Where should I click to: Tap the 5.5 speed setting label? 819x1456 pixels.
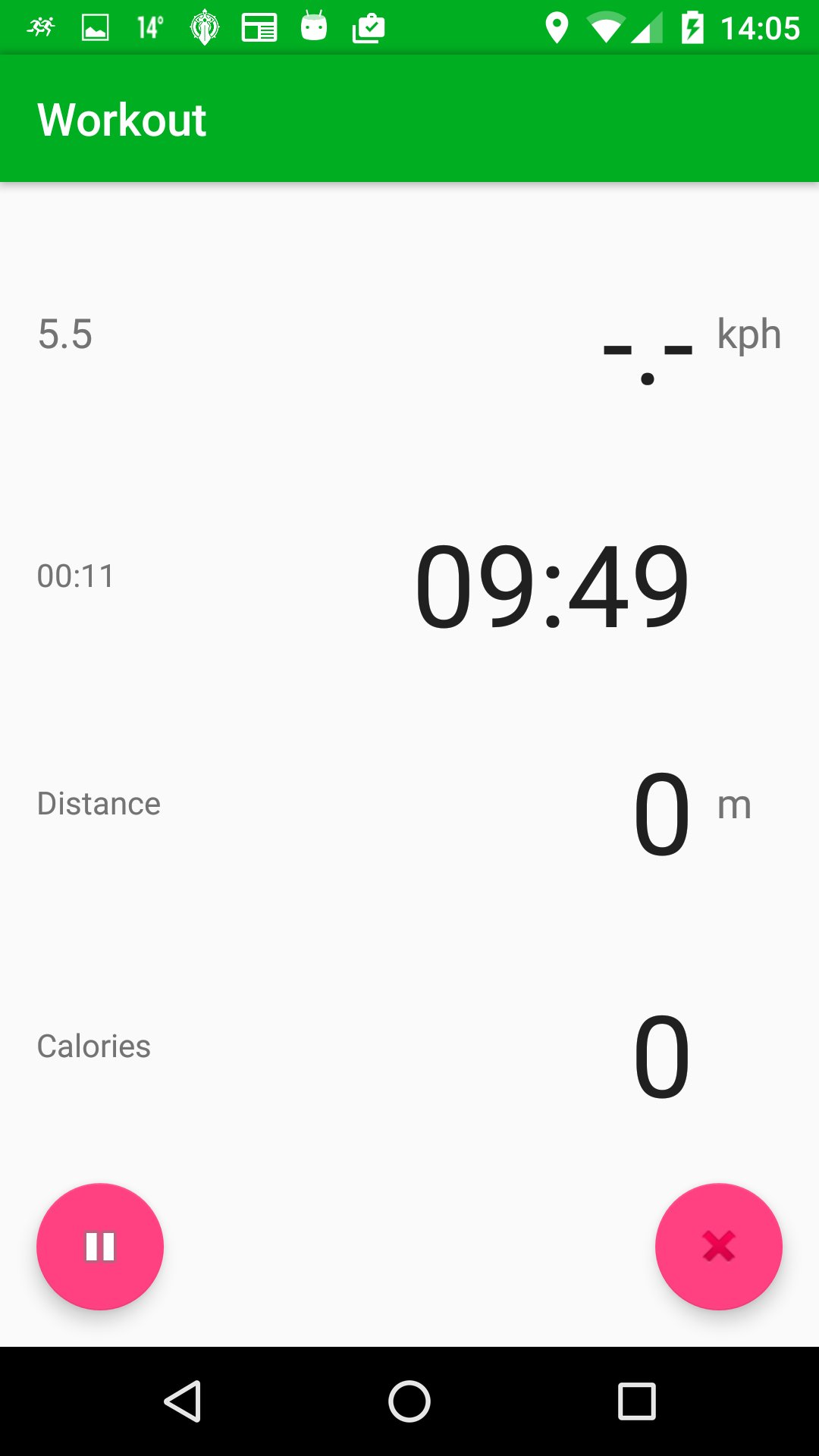coord(65,334)
